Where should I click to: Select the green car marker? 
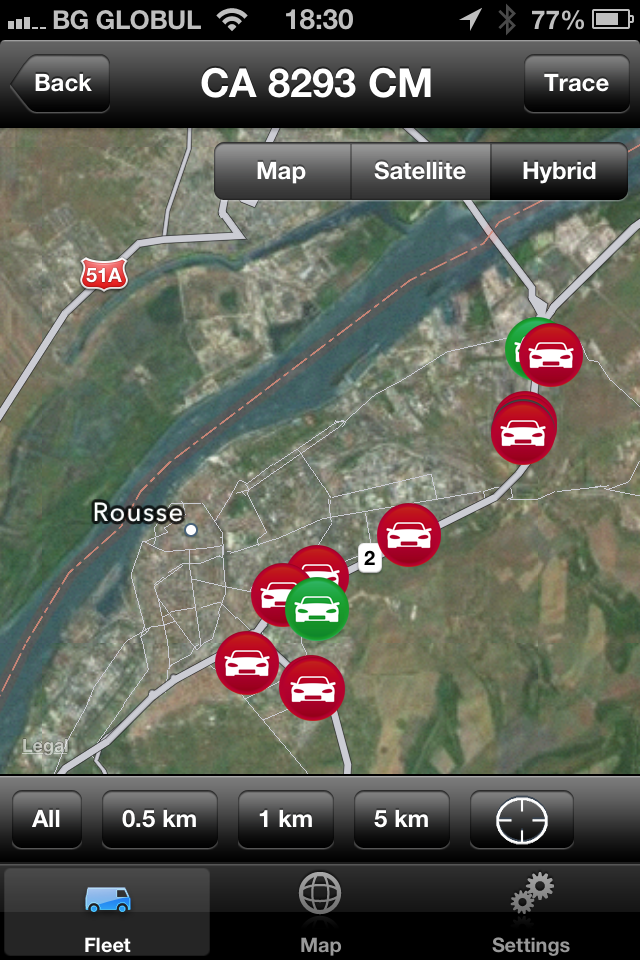[x=317, y=609]
